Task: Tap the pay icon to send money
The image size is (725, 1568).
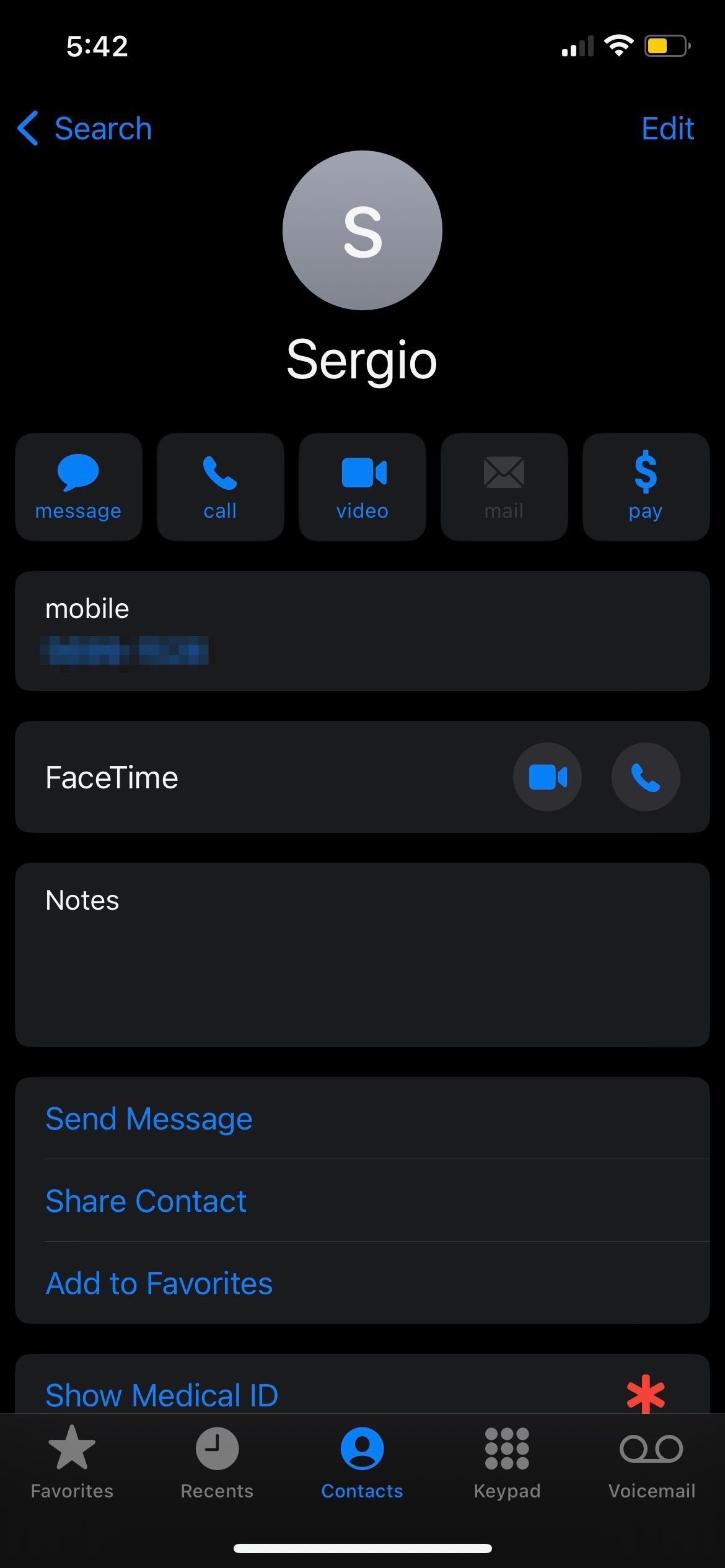Action: pos(645,486)
